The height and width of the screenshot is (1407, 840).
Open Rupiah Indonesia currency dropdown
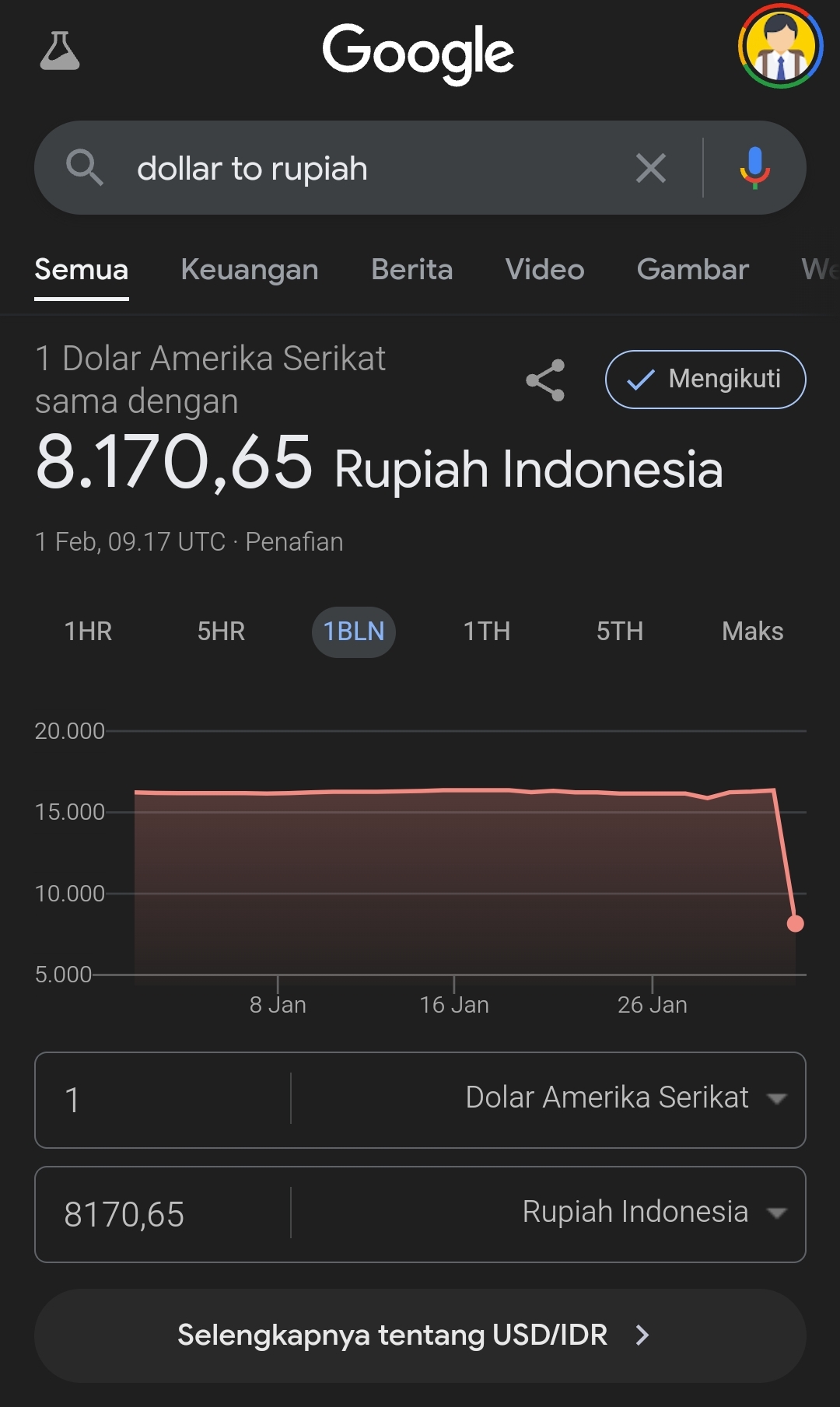[653, 1213]
